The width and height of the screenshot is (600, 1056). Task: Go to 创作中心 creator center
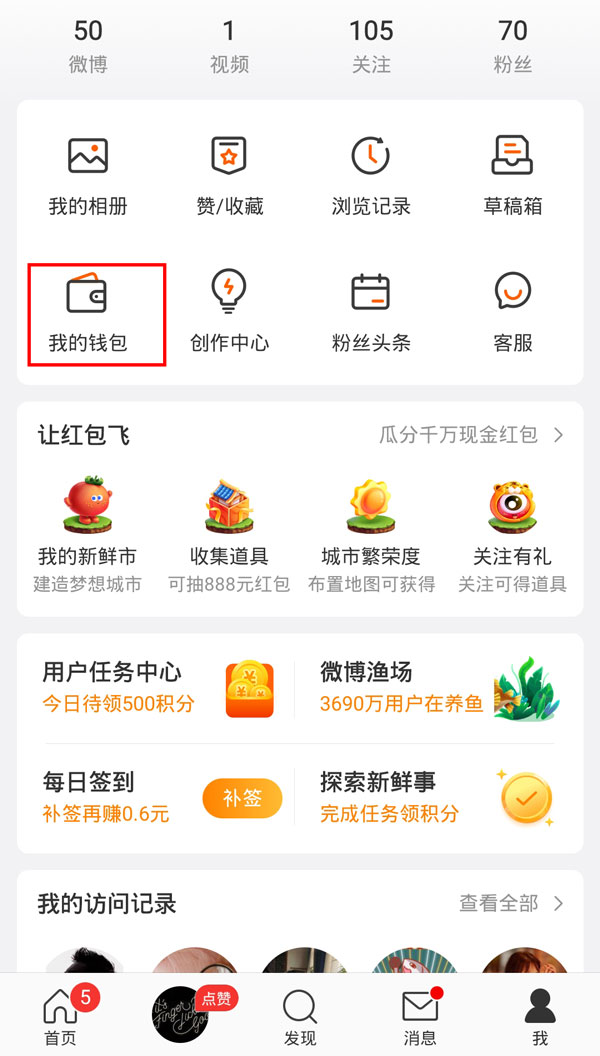(x=229, y=314)
